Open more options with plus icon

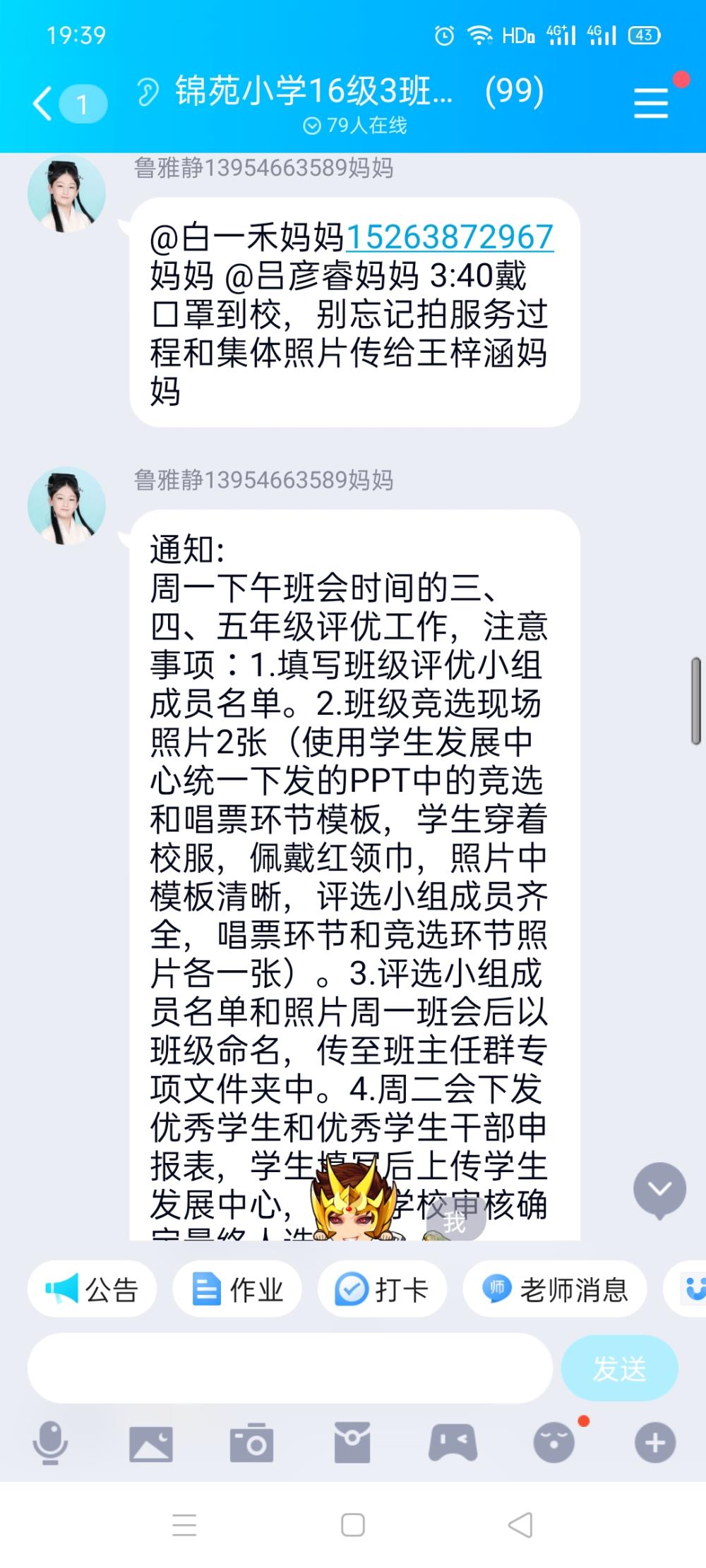click(x=655, y=1442)
